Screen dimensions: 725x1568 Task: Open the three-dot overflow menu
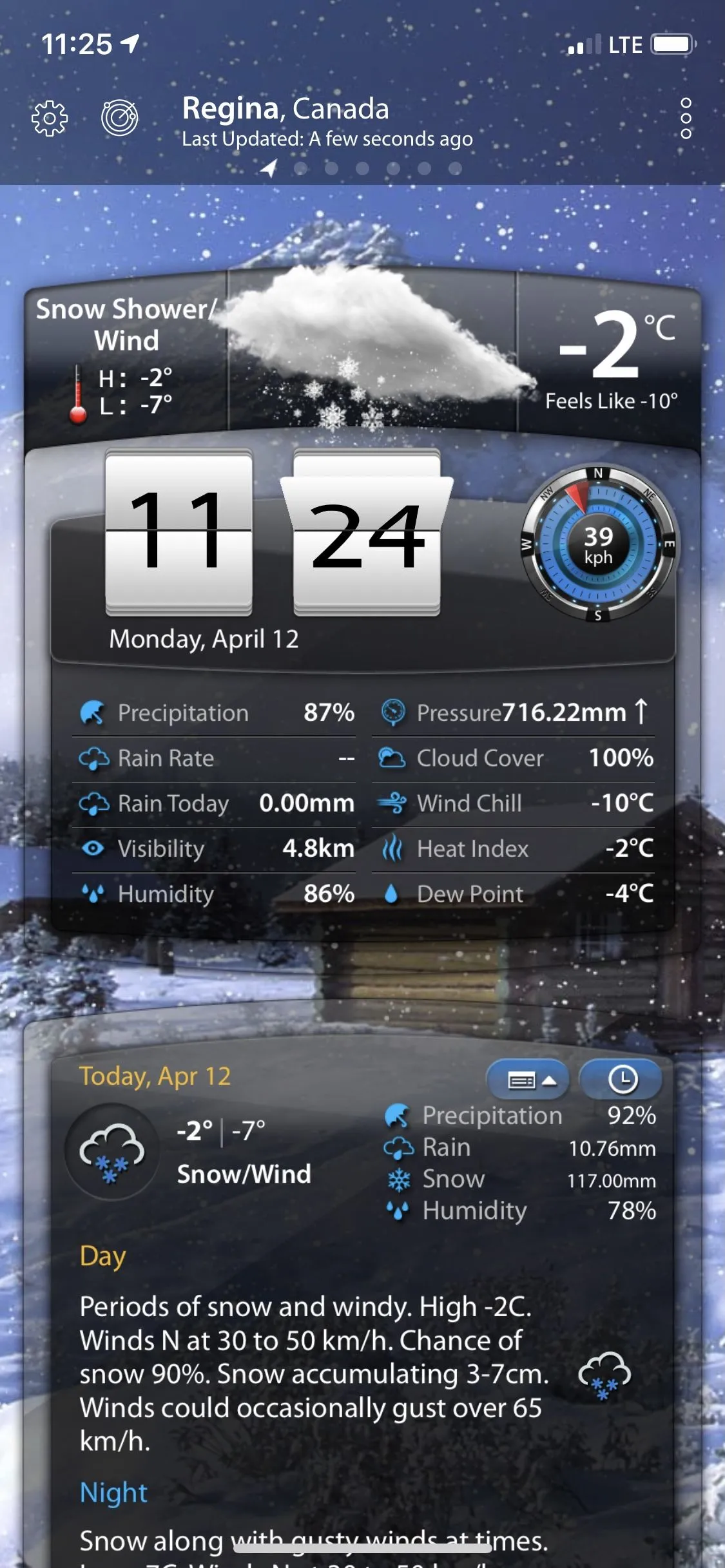pos(686,119)
